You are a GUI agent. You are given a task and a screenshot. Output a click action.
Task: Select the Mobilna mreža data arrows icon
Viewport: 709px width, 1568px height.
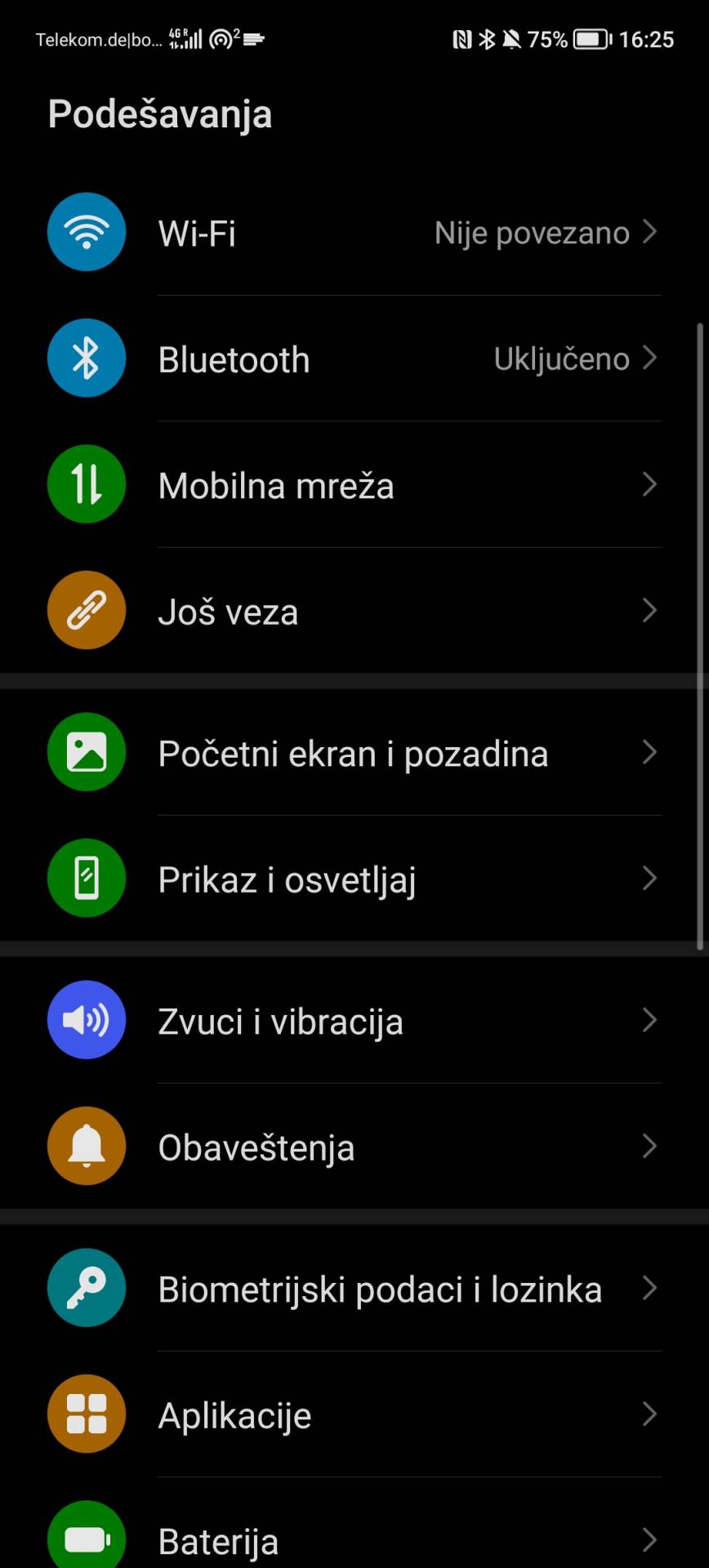point(87,483)
